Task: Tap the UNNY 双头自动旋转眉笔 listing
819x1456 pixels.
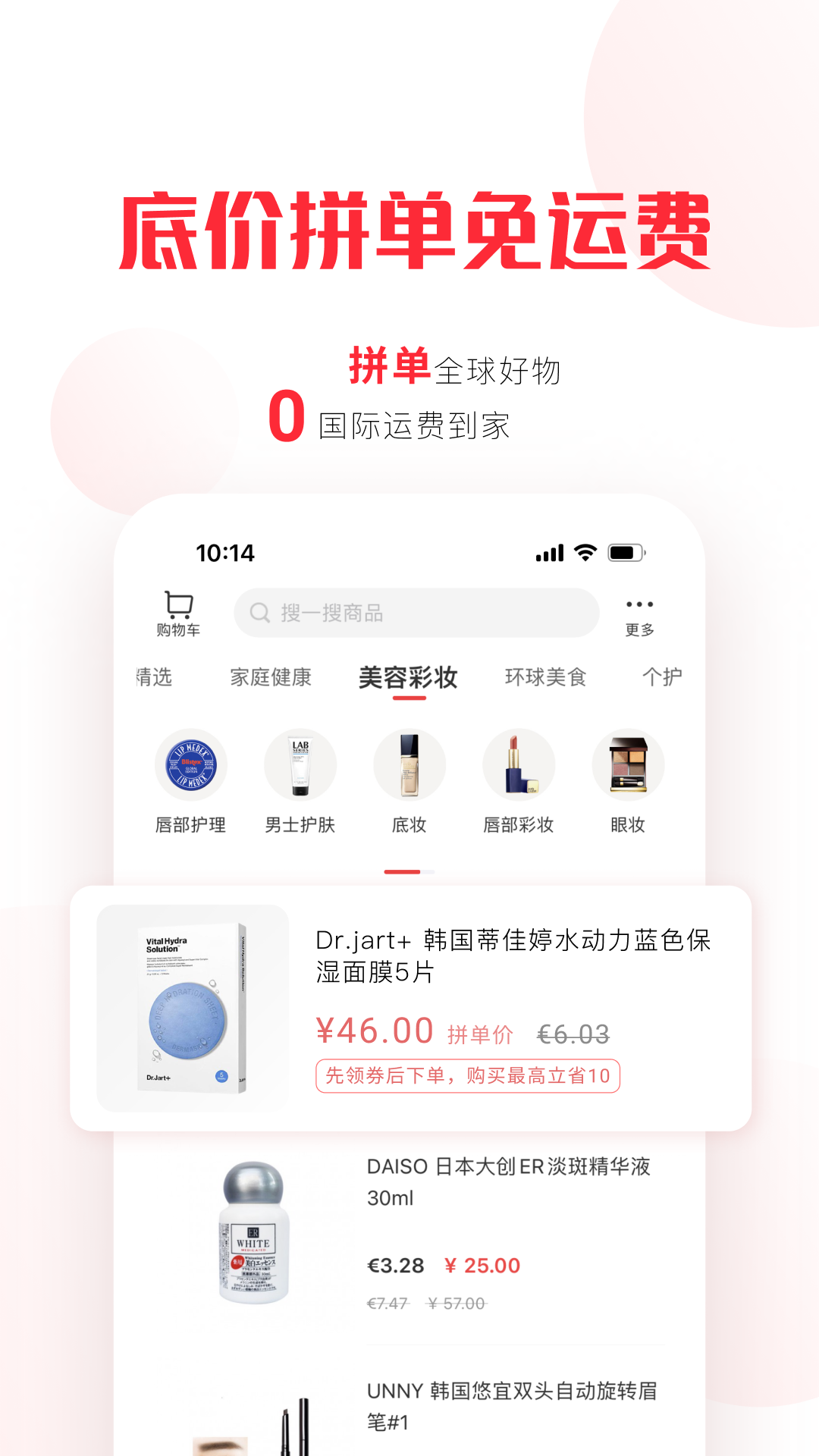Action: [513, 1407]
